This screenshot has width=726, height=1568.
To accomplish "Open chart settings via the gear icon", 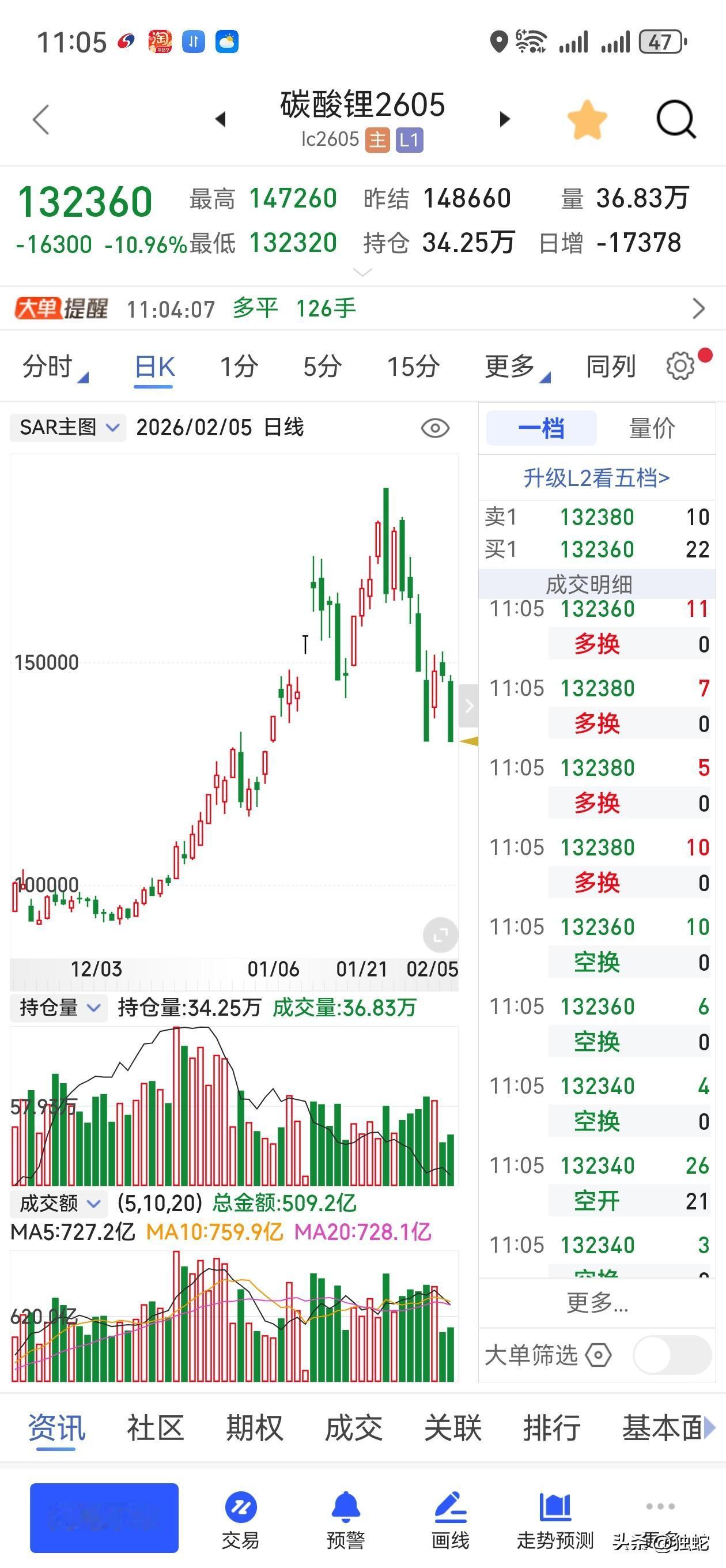I will tap(681, 366).
